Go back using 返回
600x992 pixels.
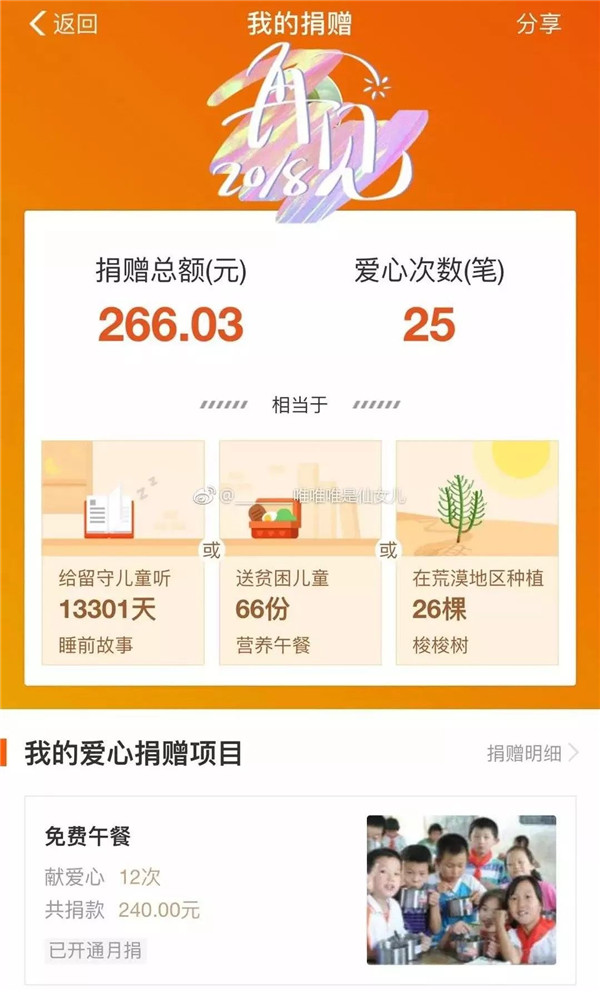[x=64, y=24]
